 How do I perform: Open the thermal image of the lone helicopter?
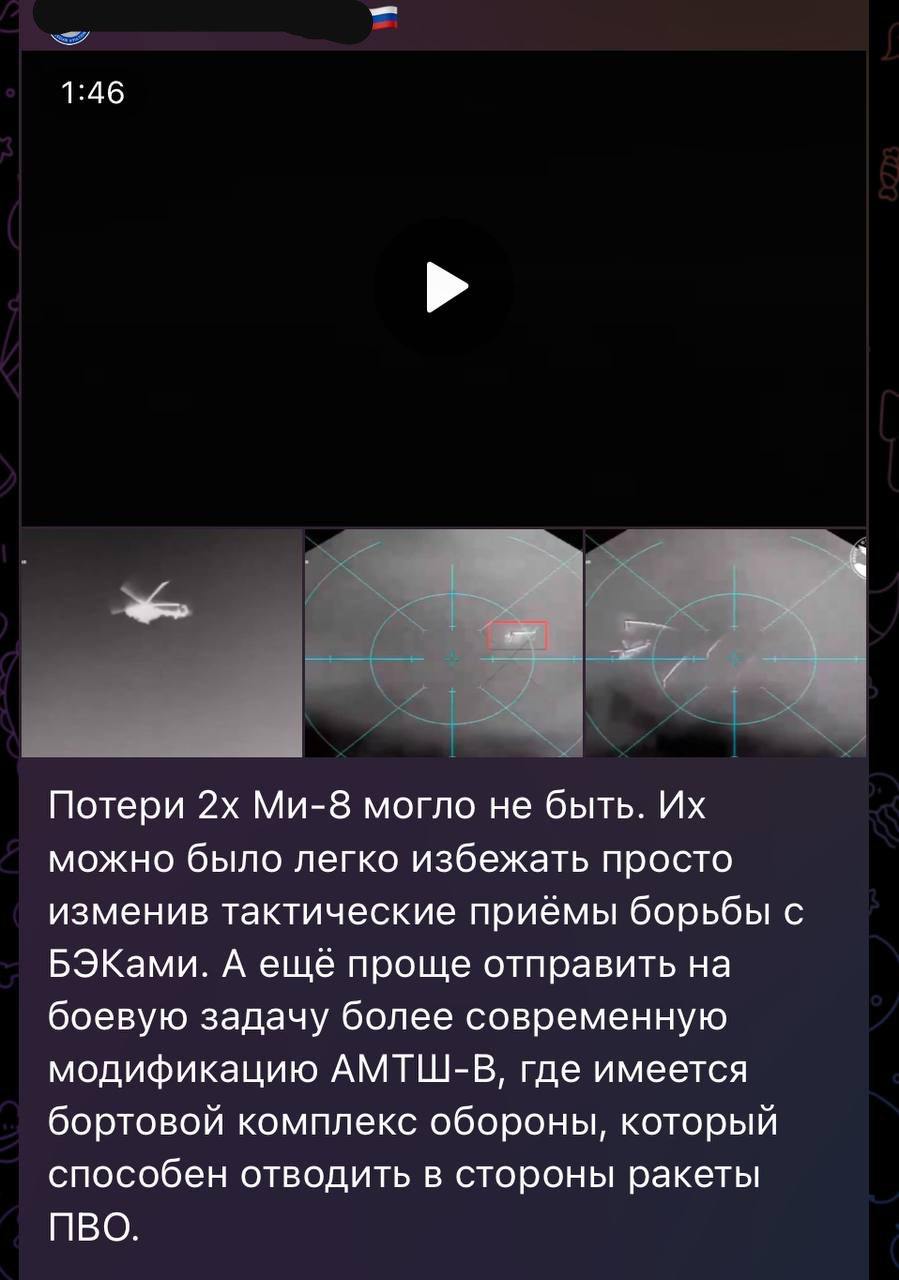click(161, 643)
